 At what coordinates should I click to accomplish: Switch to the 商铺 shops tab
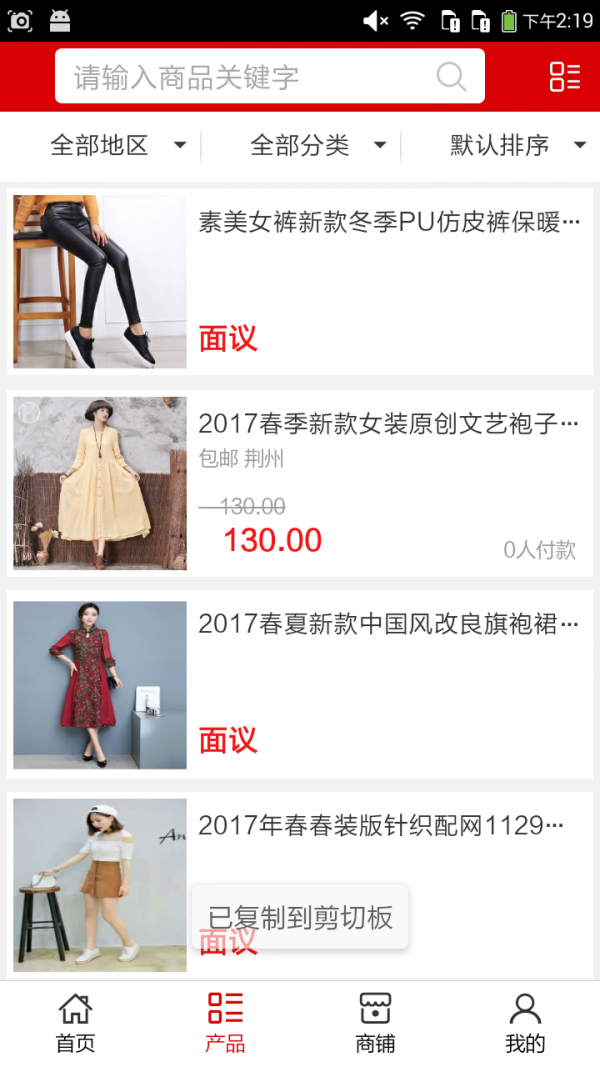point(375,1023)
